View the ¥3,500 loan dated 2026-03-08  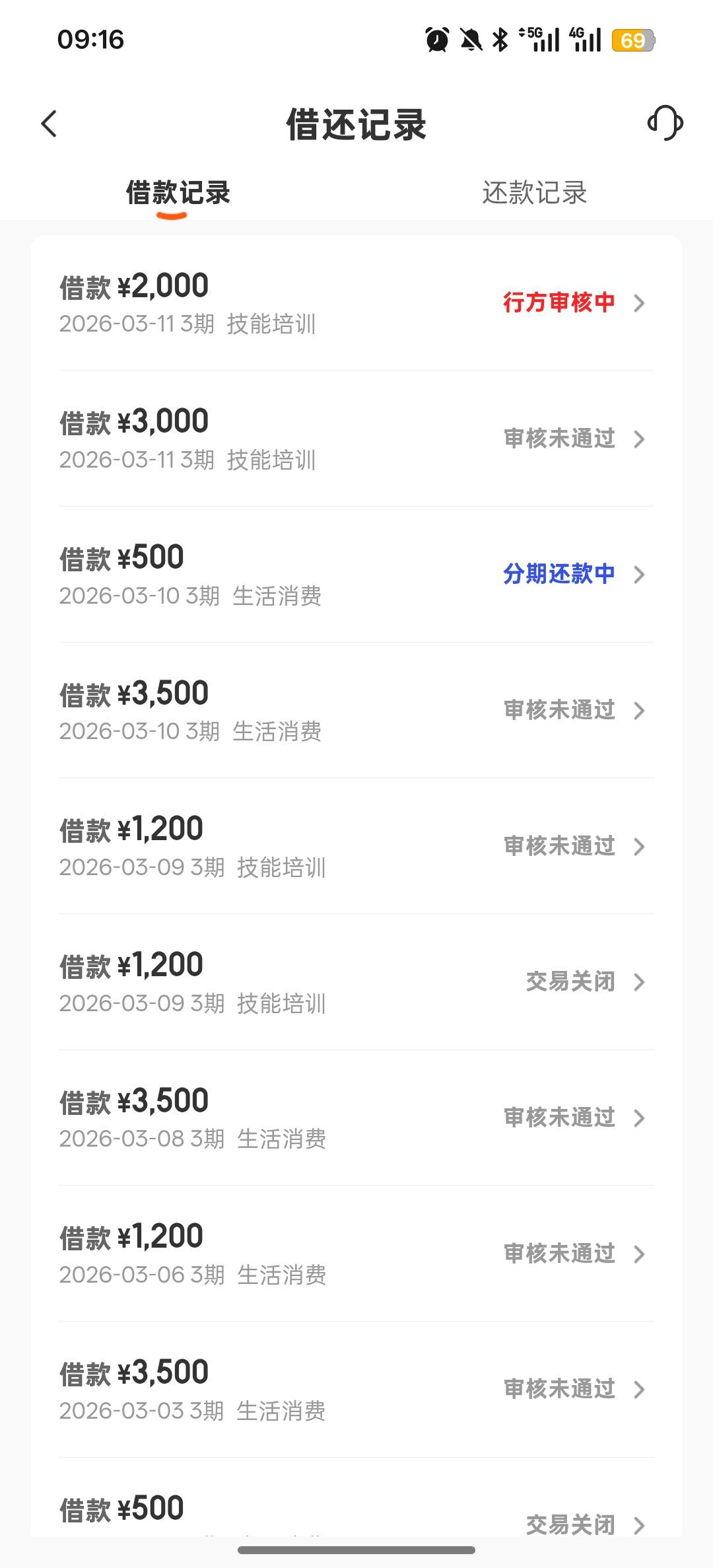356,1118
